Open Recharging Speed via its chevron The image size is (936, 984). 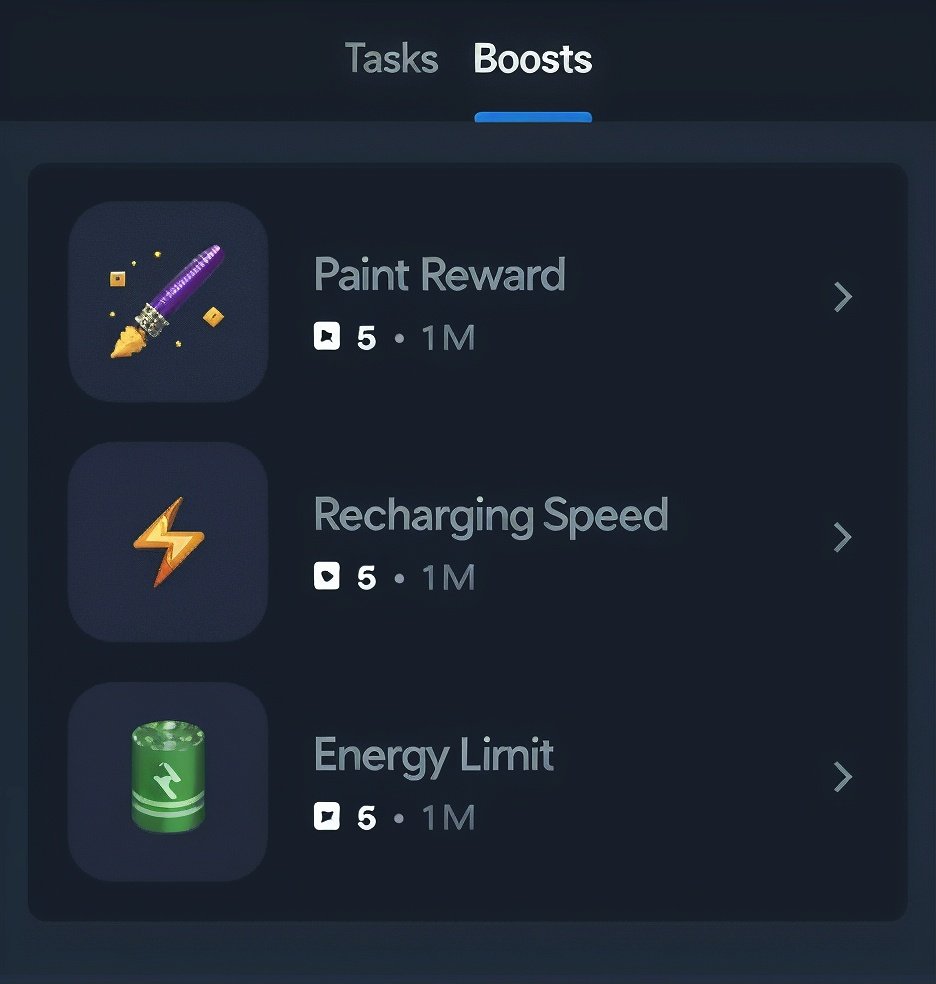(843, 537)
